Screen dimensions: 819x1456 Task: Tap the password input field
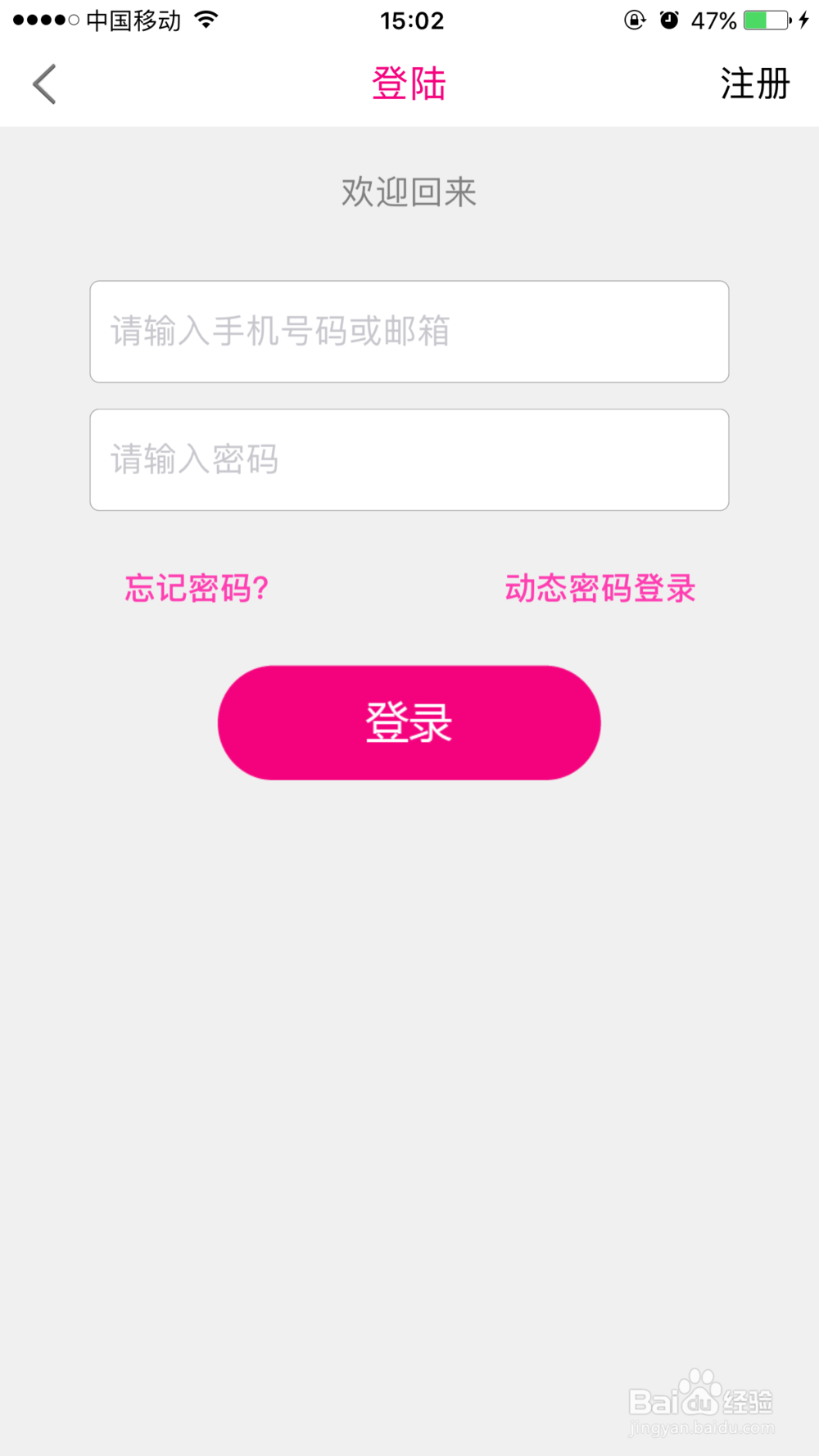409,460
